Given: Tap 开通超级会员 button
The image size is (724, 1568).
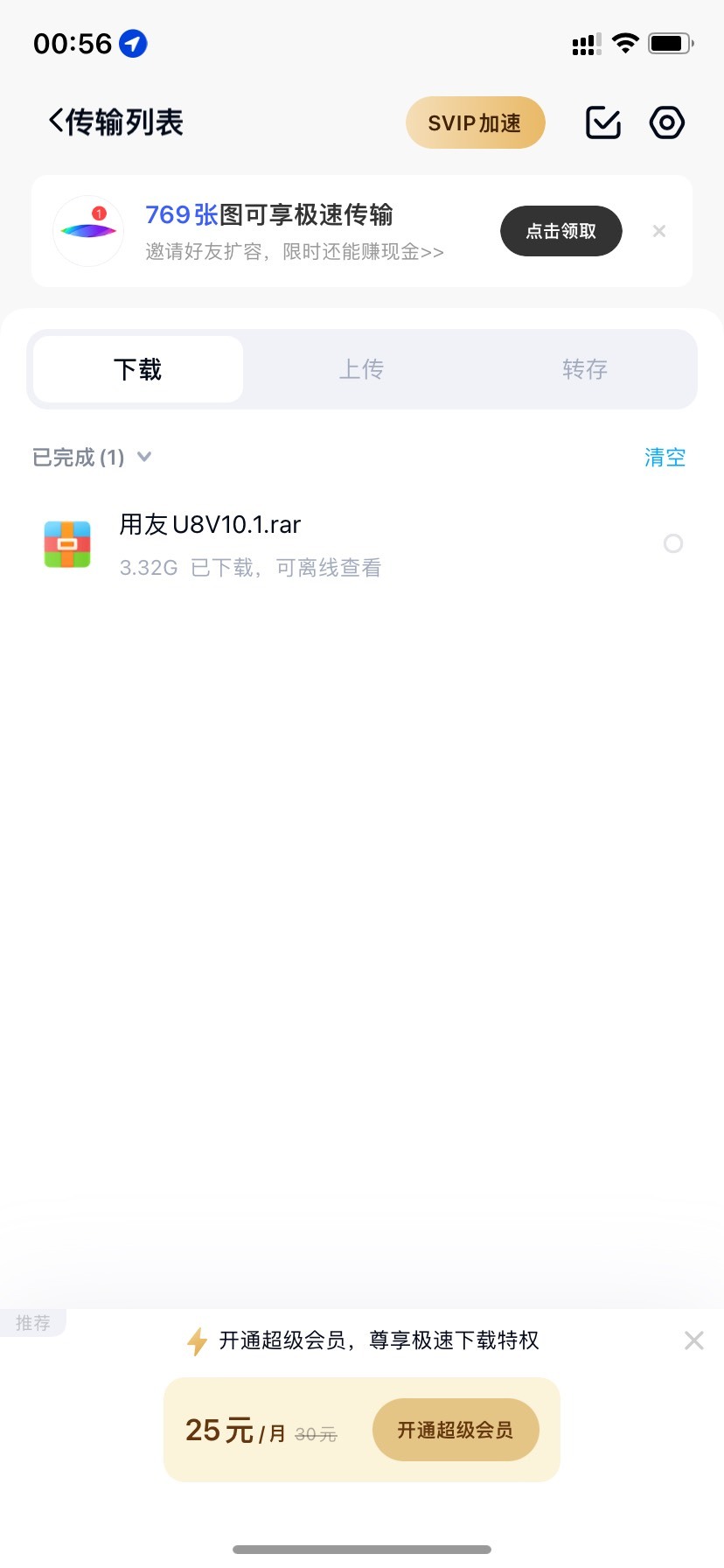Looking at the screenshot, I should click(x=456, y=1430).
